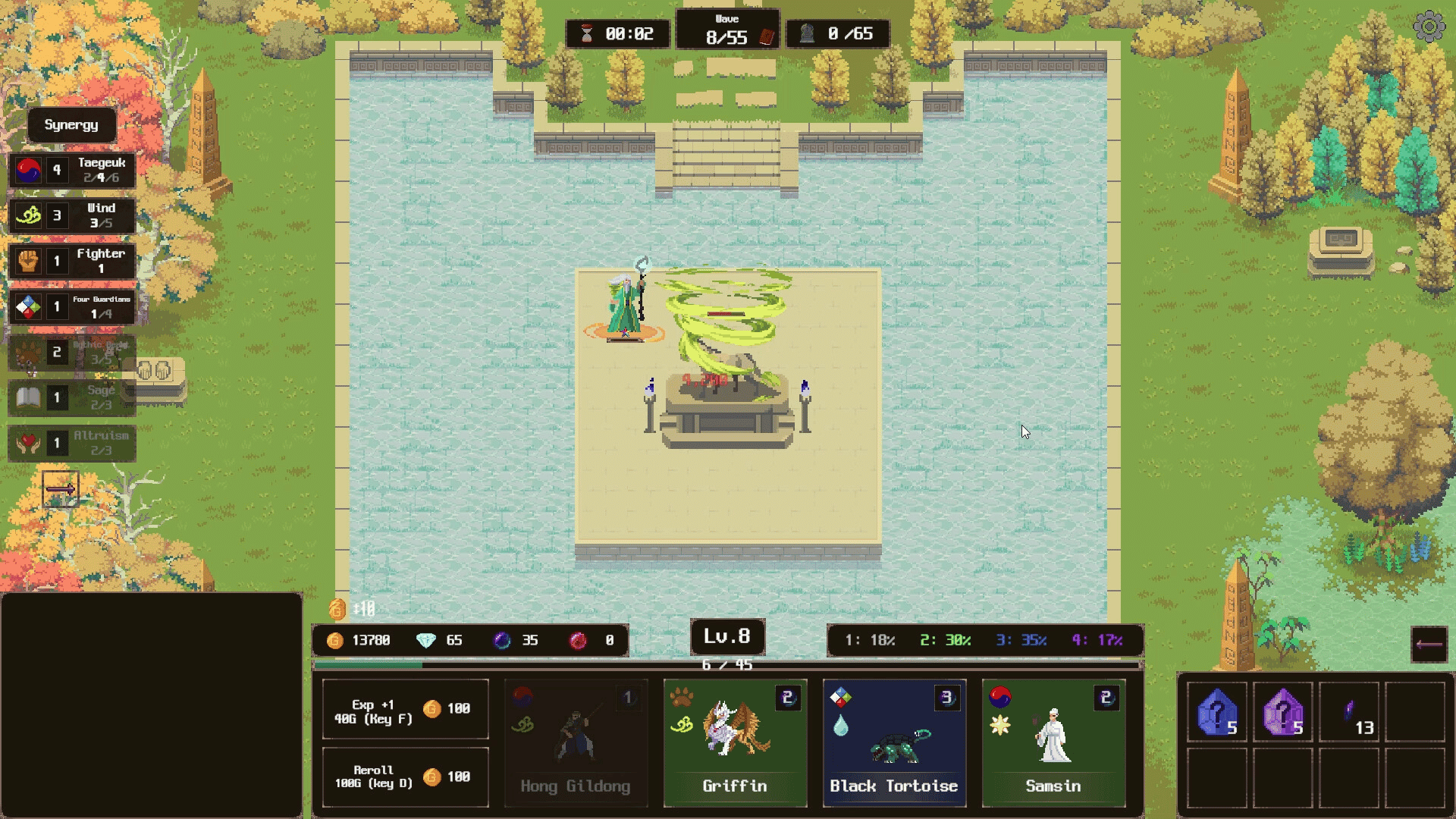Image resolution: width=1456 pixels, height=819 pixels.
Task: Buy the Black Tortoise unit card
Action: pos(894,743)
